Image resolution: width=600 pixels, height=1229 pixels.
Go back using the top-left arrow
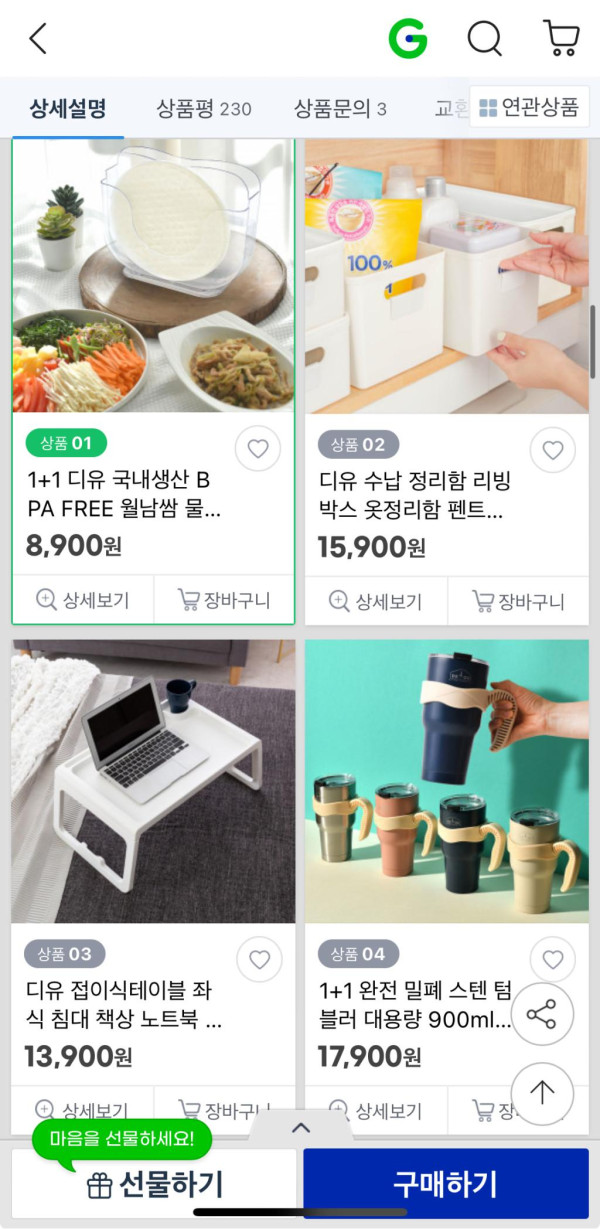38,40
